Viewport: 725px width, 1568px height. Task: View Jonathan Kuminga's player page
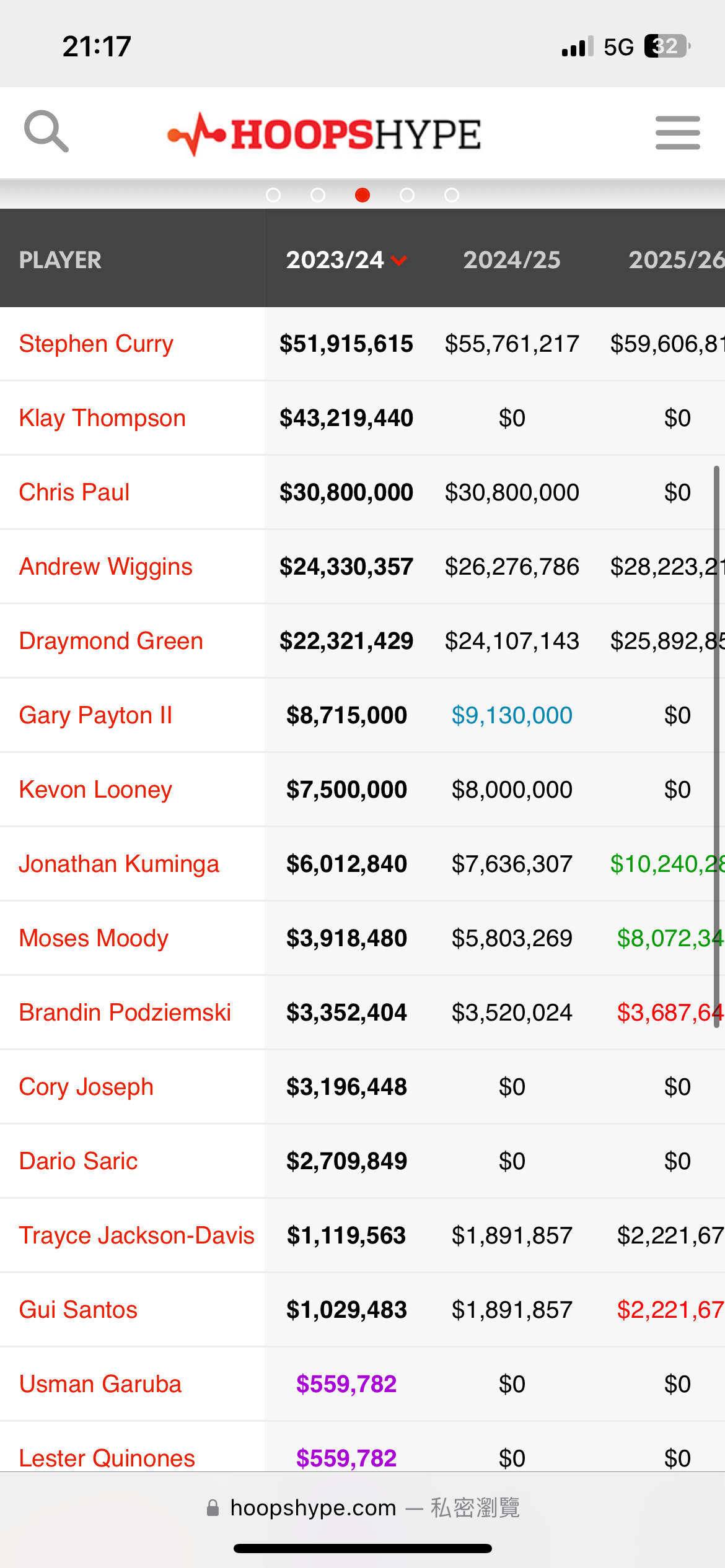click(119, 864)
